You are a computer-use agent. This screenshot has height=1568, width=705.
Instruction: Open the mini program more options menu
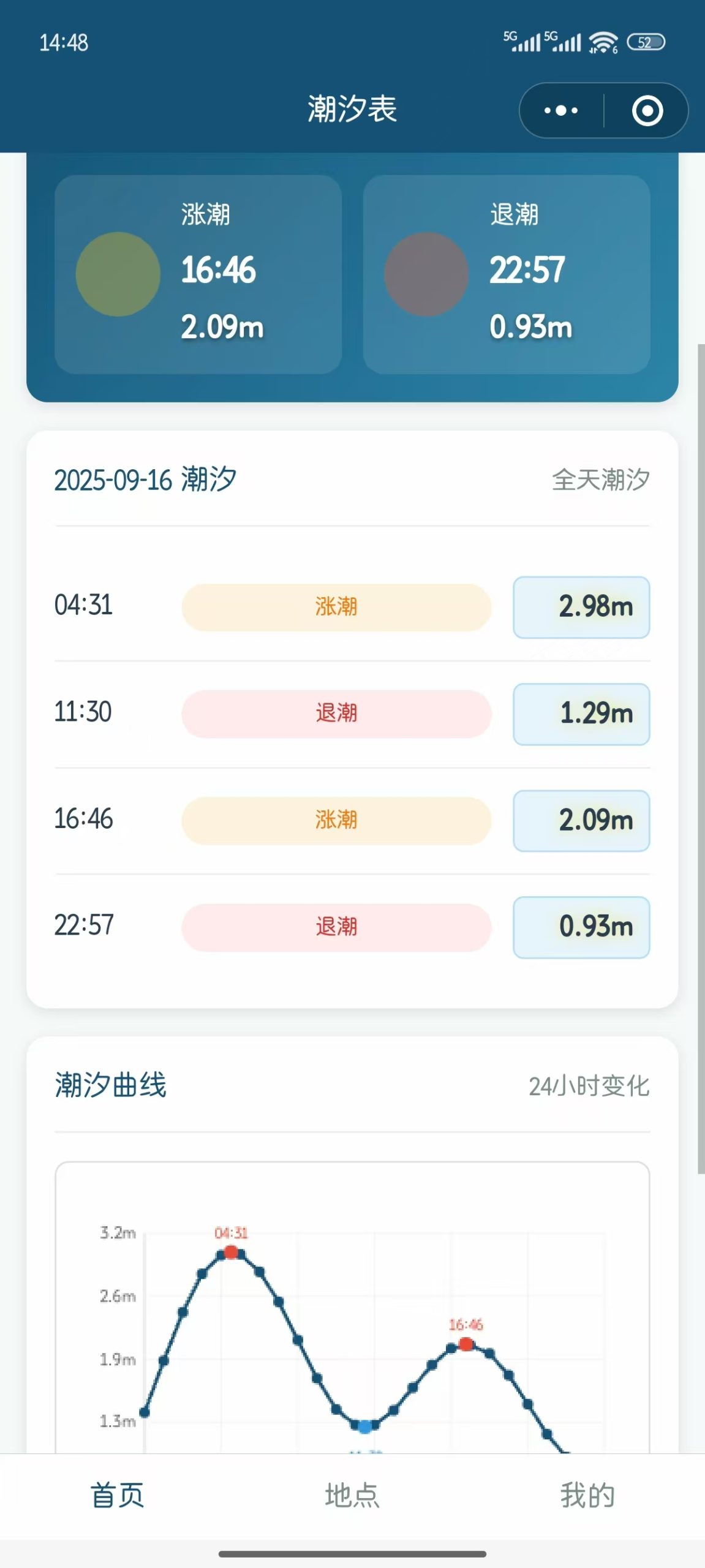[x=560, y=111]
